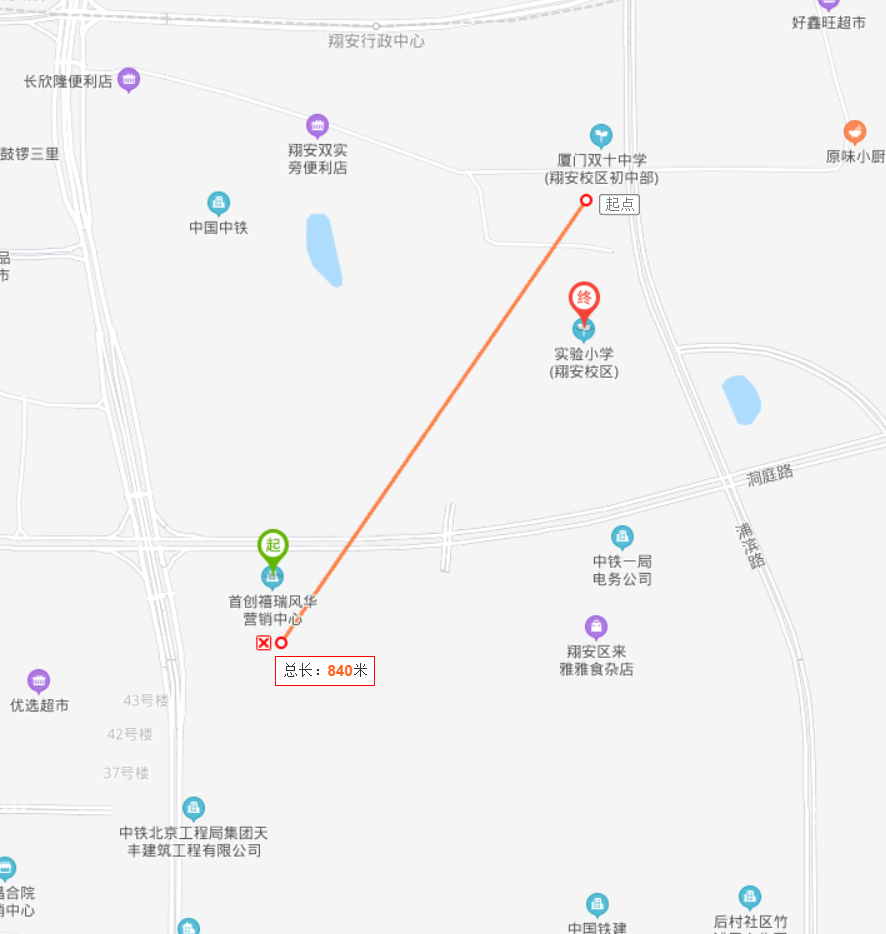Close the 840米 distance measurement
The width and height of the screenshot is (886, 934).
pos(264,643)
